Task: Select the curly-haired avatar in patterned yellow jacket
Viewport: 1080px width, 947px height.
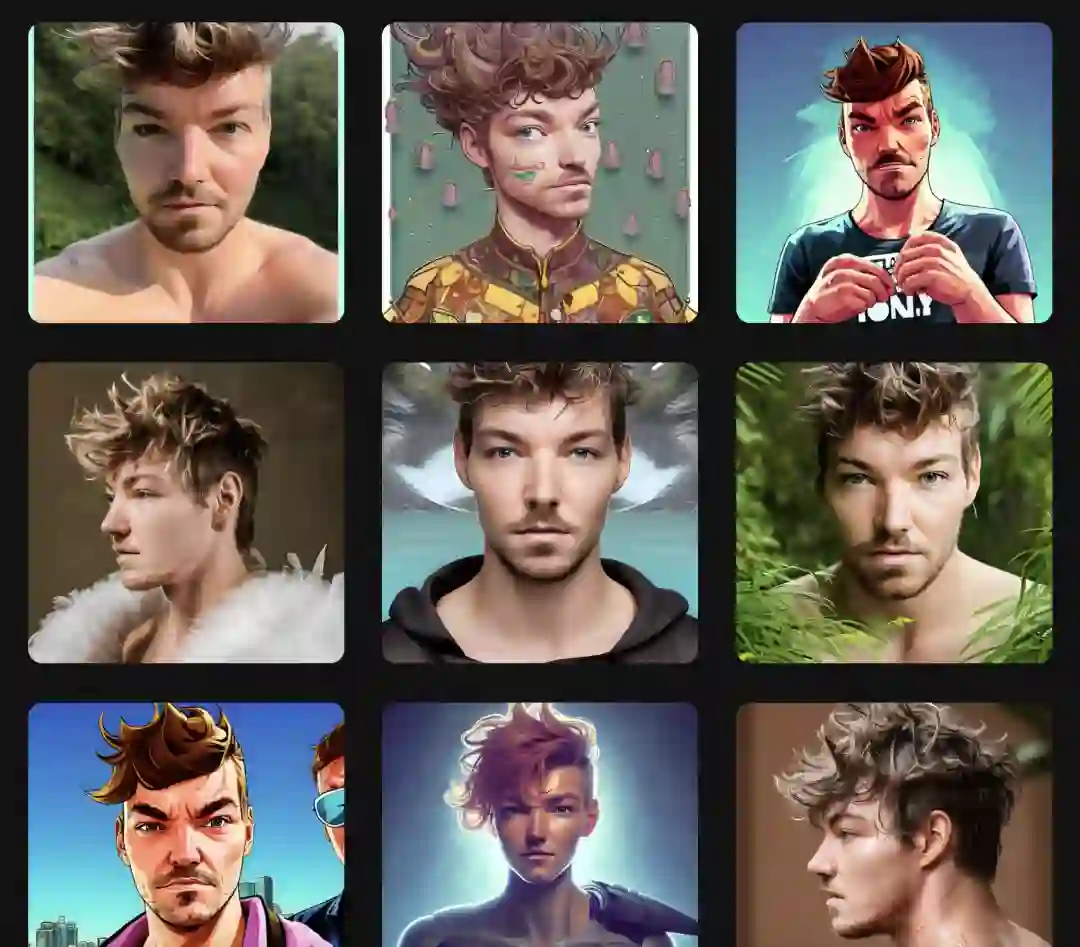Action: [x=540, y=173]
